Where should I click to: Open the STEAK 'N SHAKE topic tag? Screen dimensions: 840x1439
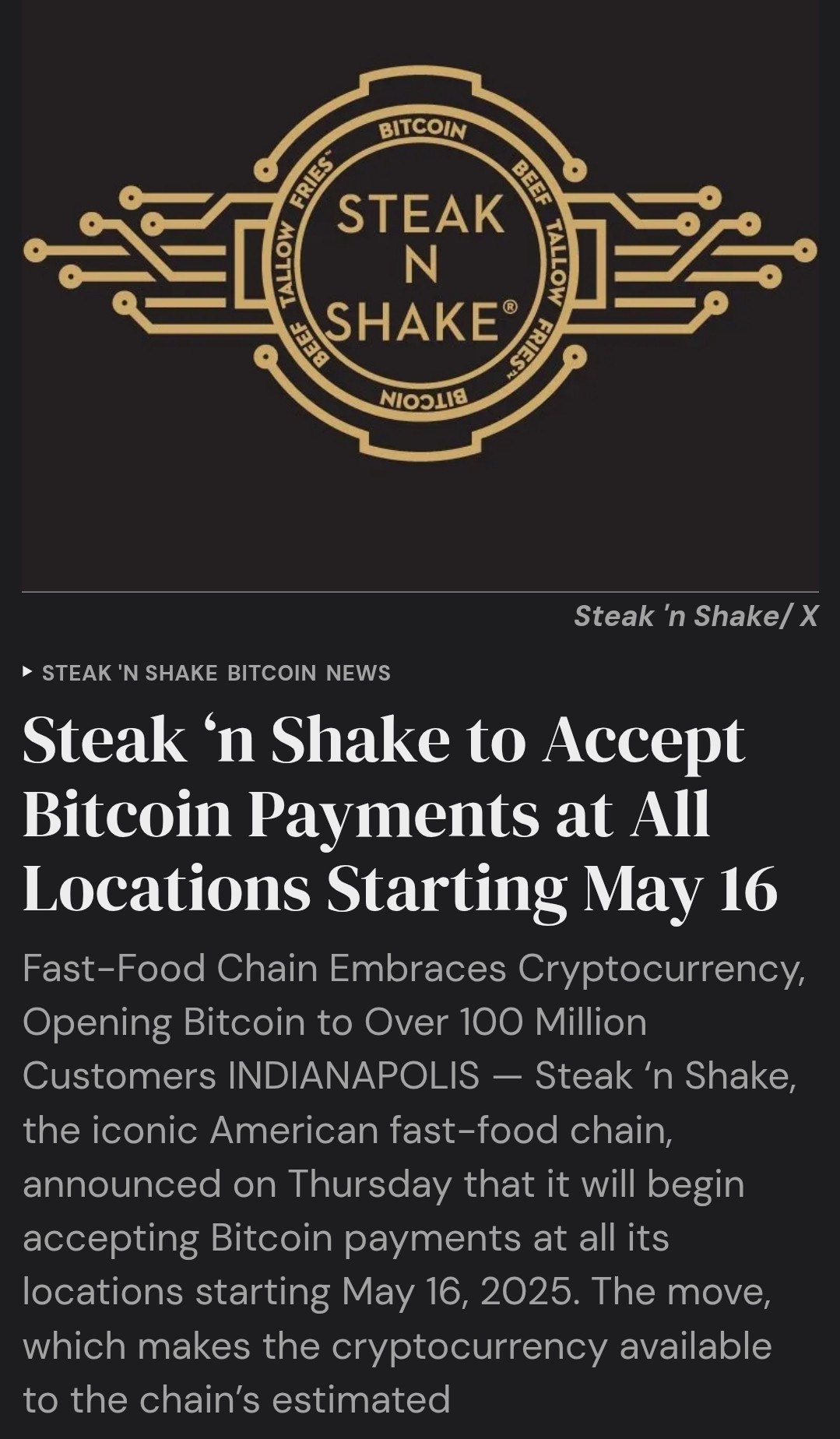(129, 673)
